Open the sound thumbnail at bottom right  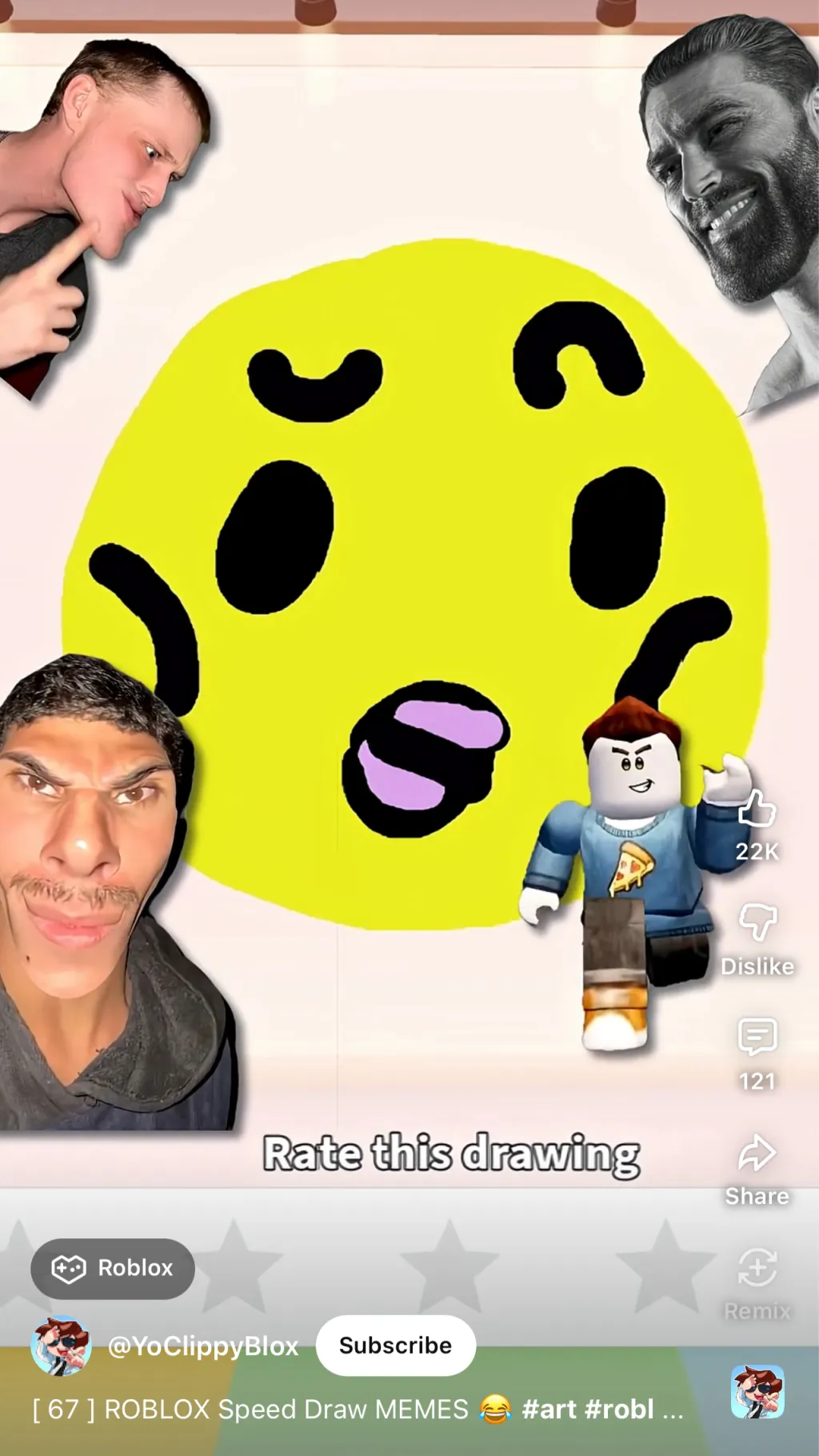coord(757,1392)
